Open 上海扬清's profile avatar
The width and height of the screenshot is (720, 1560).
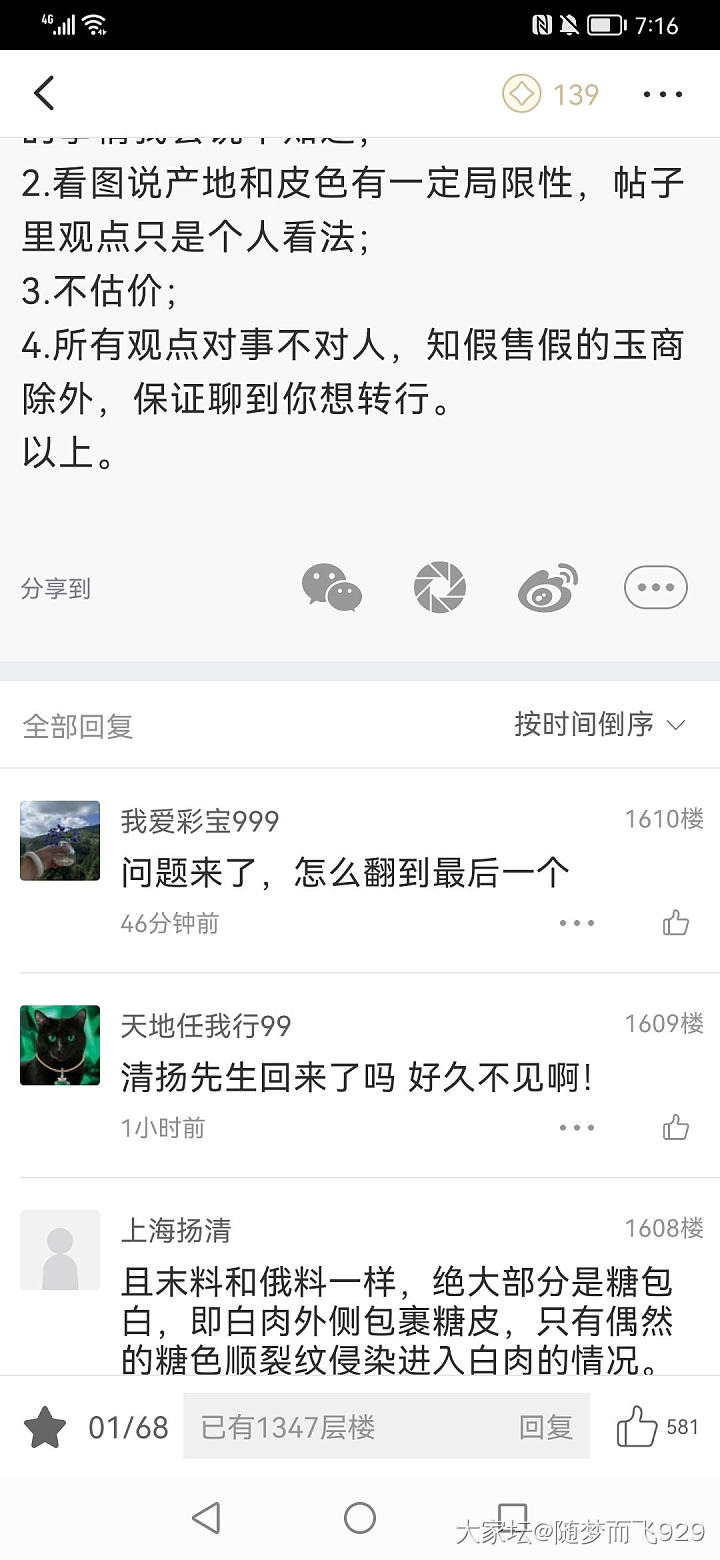60,1250
